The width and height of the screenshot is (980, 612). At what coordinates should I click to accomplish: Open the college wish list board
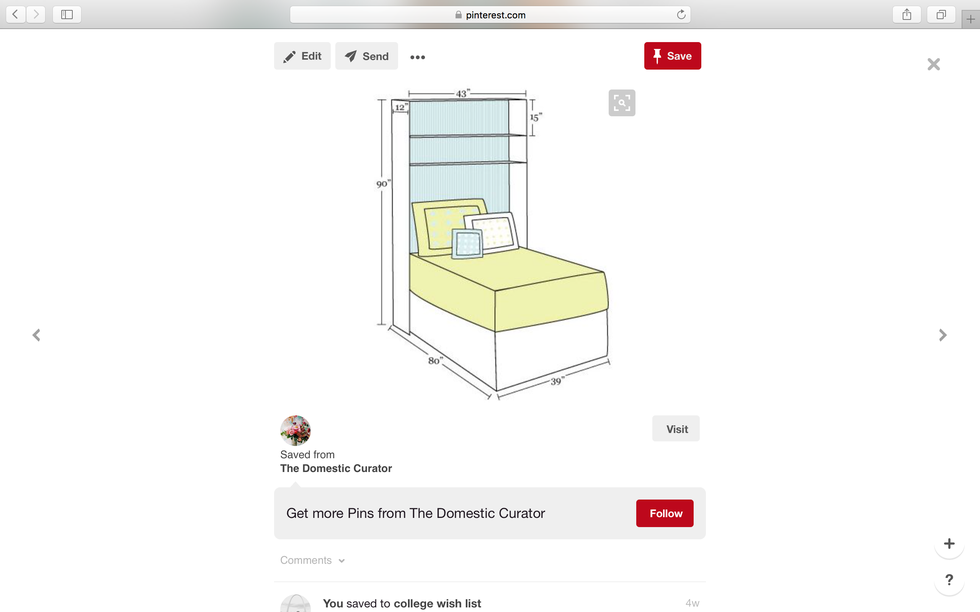[x=437, y=603]
